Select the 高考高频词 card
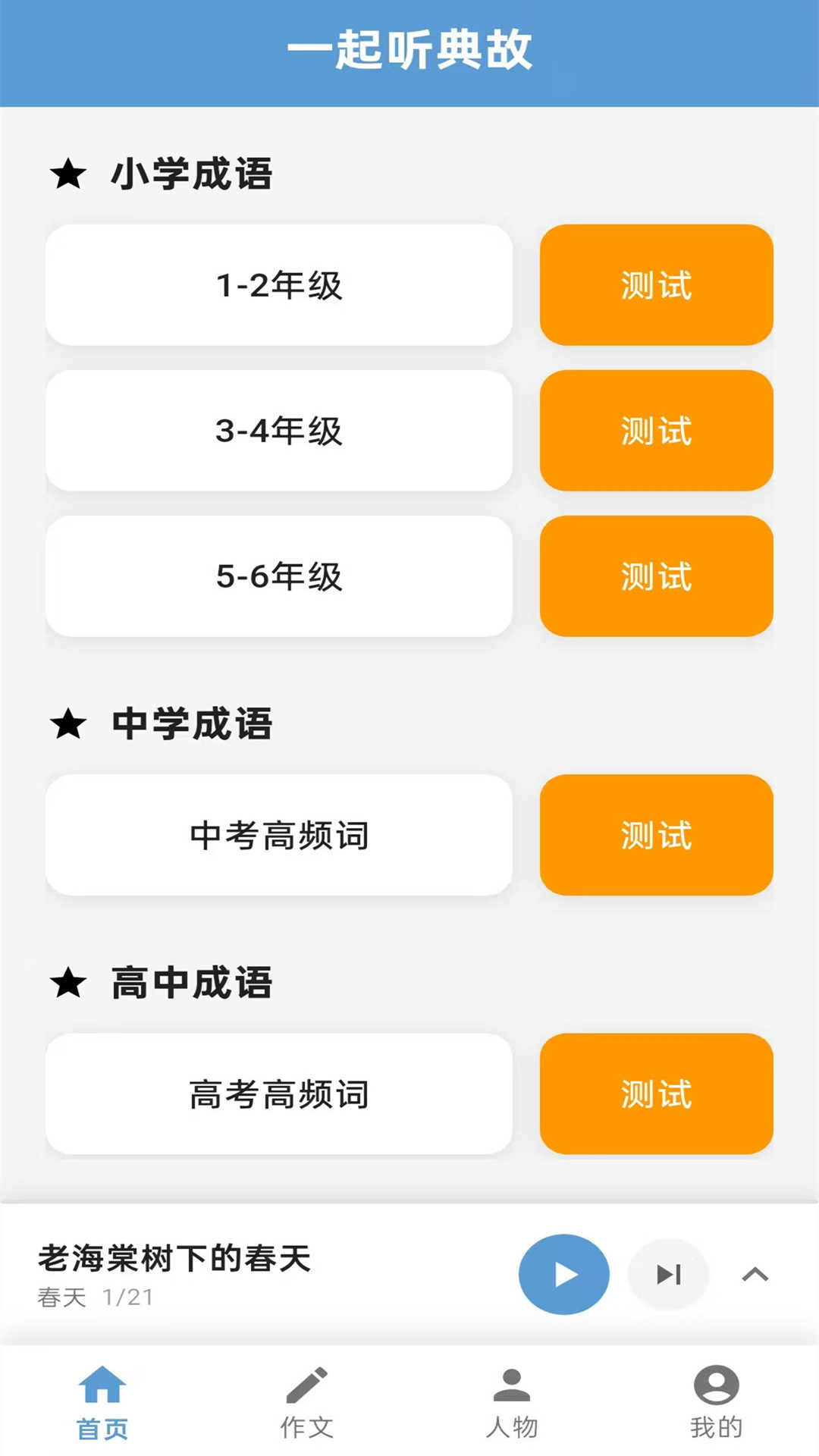The height and width of the screenshot is (1456, 819). (280, 1094)
